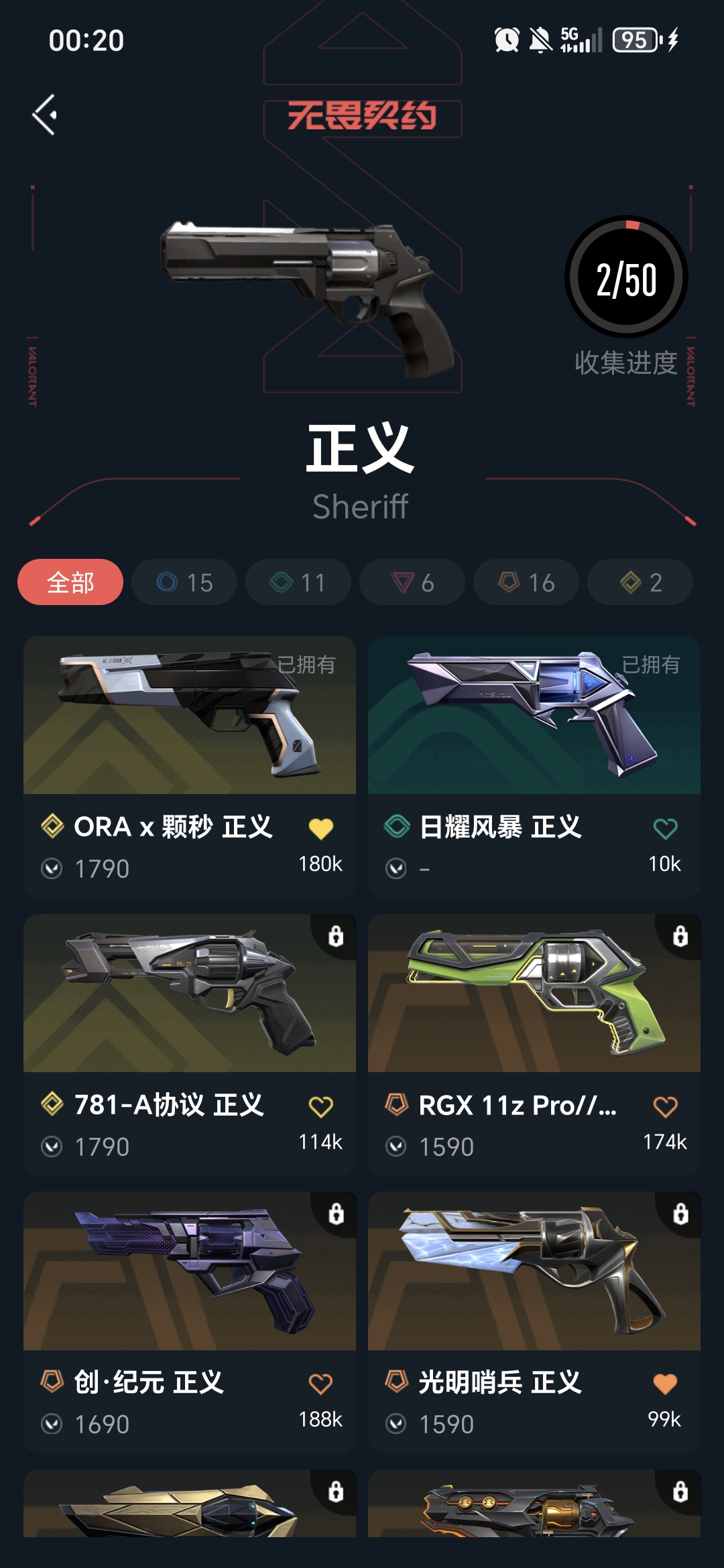
Task: Open the ORA x 颗秒 正义 skin card
Action: (190, 716)
